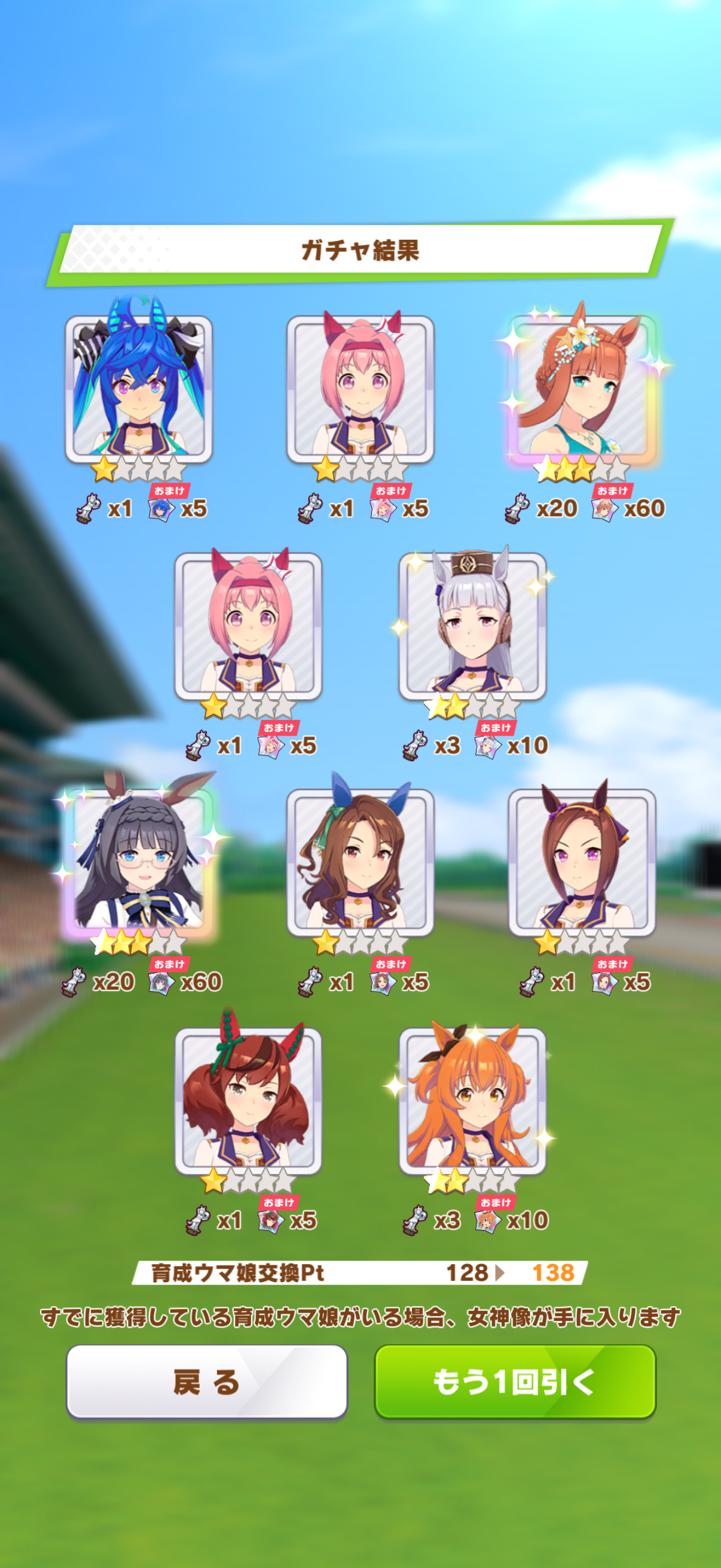Open the blue twin-tail character card
The height and width of the screenshot is (1568, 721).
[139, 389]
